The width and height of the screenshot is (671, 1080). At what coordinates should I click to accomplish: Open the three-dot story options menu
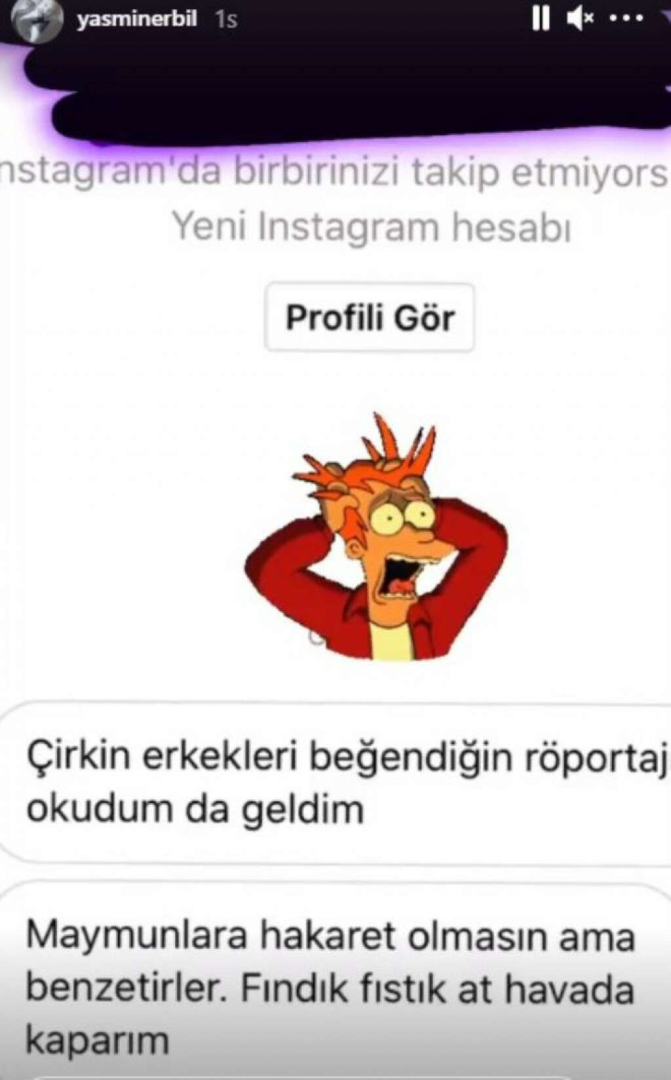(627, 18)
